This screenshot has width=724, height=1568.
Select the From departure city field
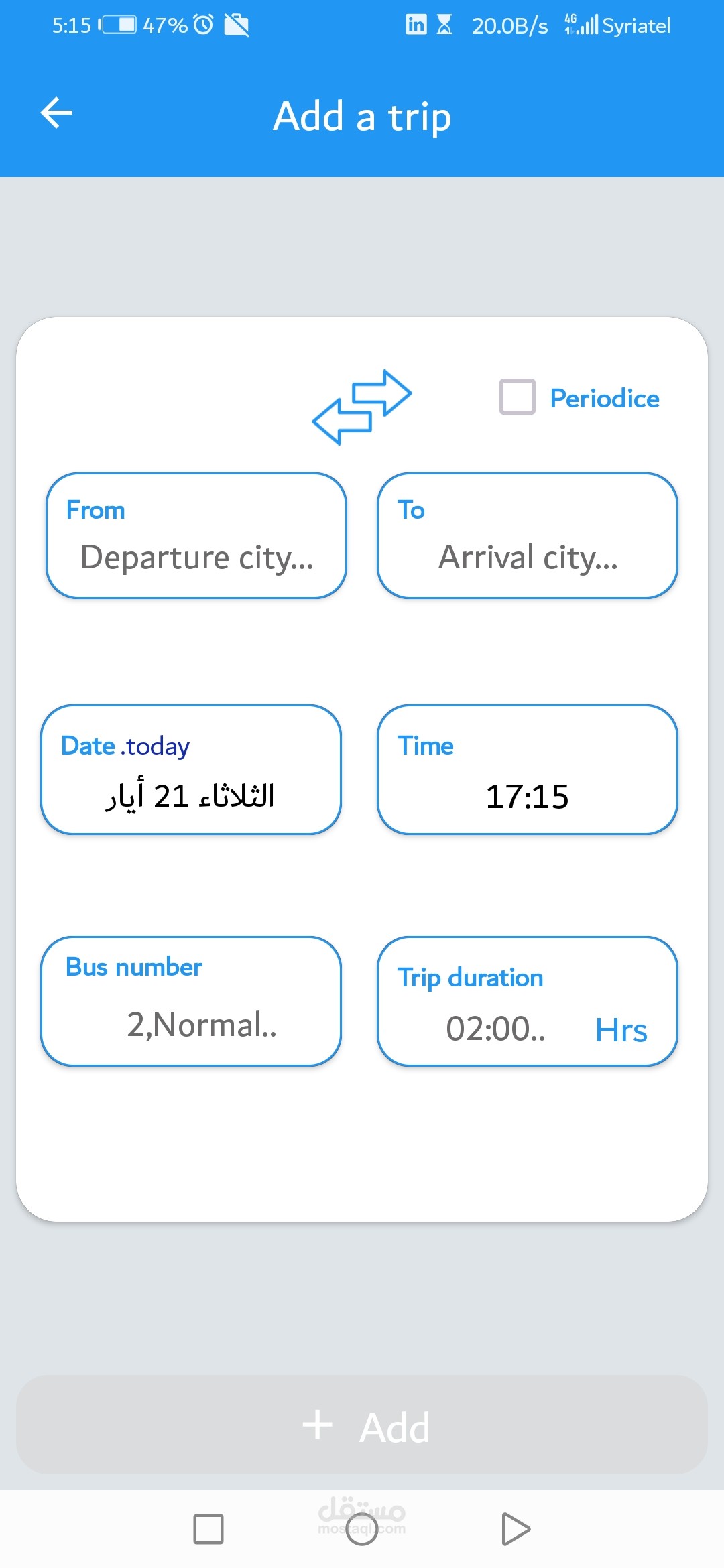point(196,535)
